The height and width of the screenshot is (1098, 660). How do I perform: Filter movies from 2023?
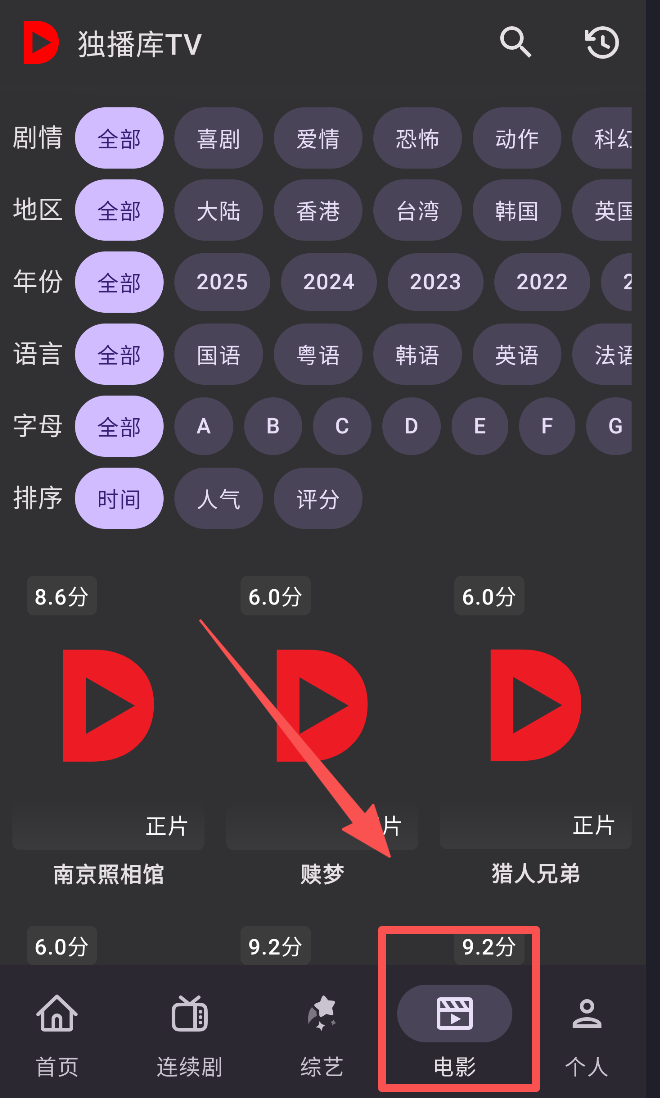(x=435, y=283)
